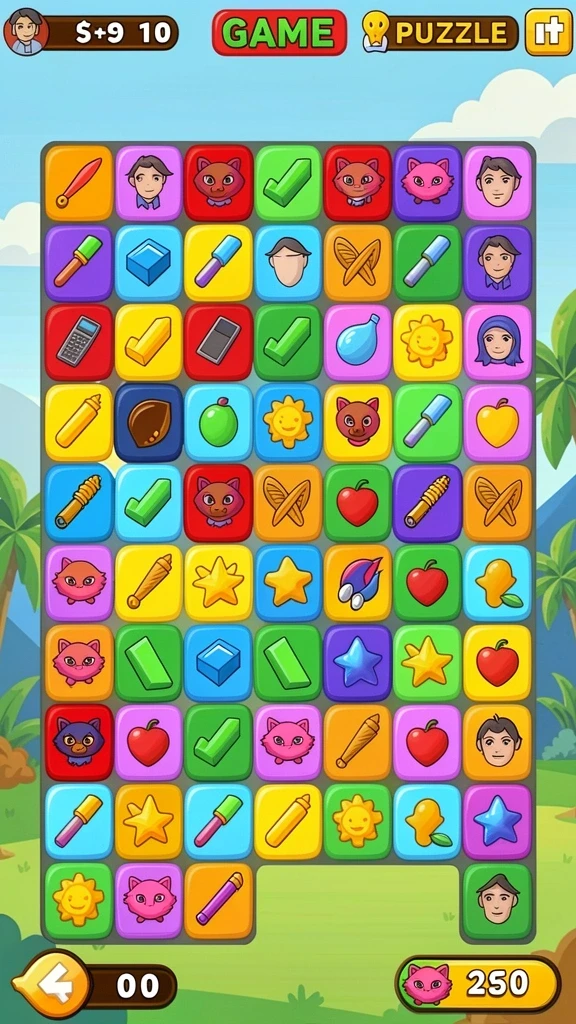The width and height of the screenshot is (576, 1024).
Task: Select the gray eraser tile on red
Action: [218, 342]
